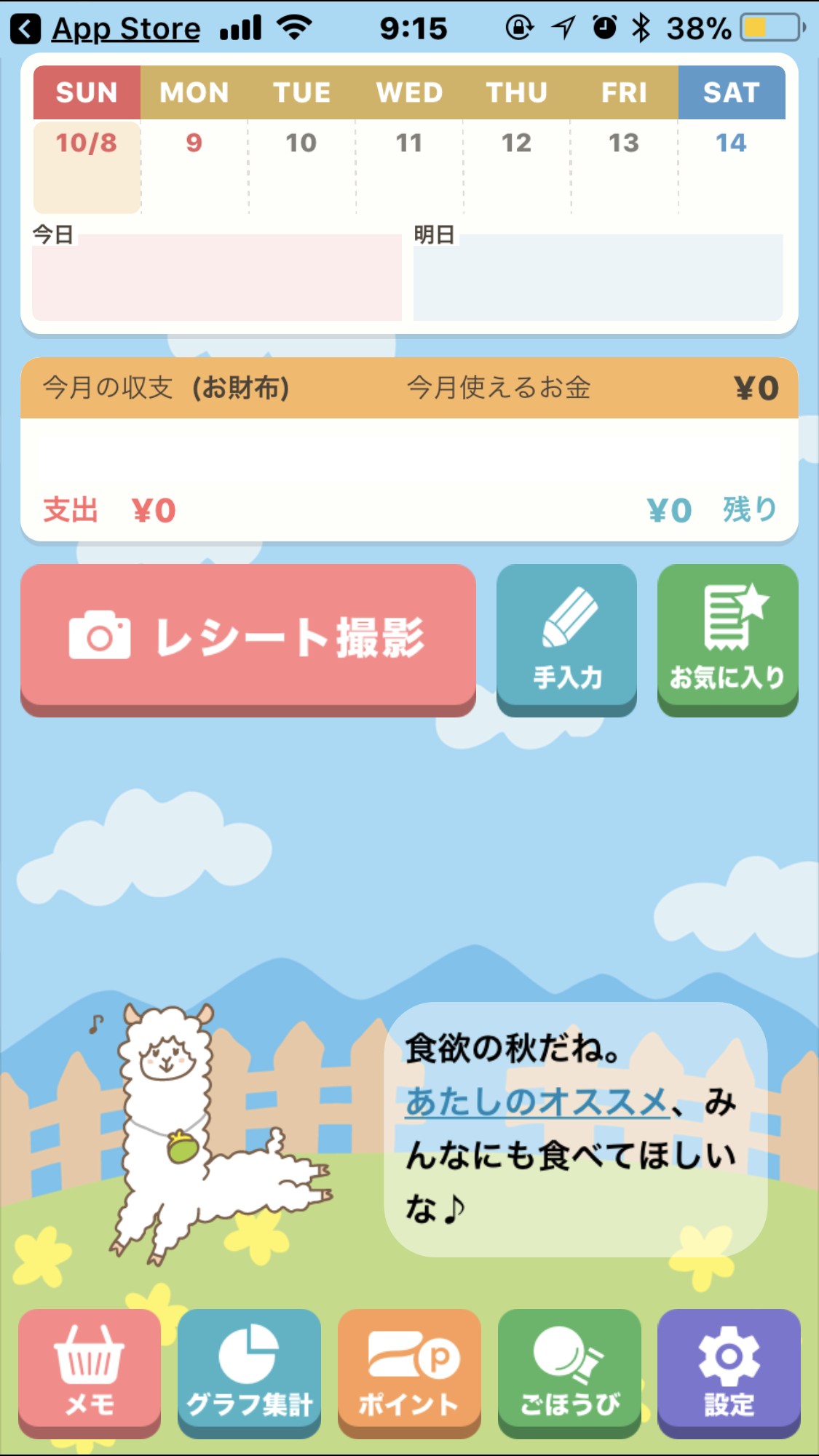Select Monday 9 in the calendar
Viewport: 819px width, 1456px height.
194,166
